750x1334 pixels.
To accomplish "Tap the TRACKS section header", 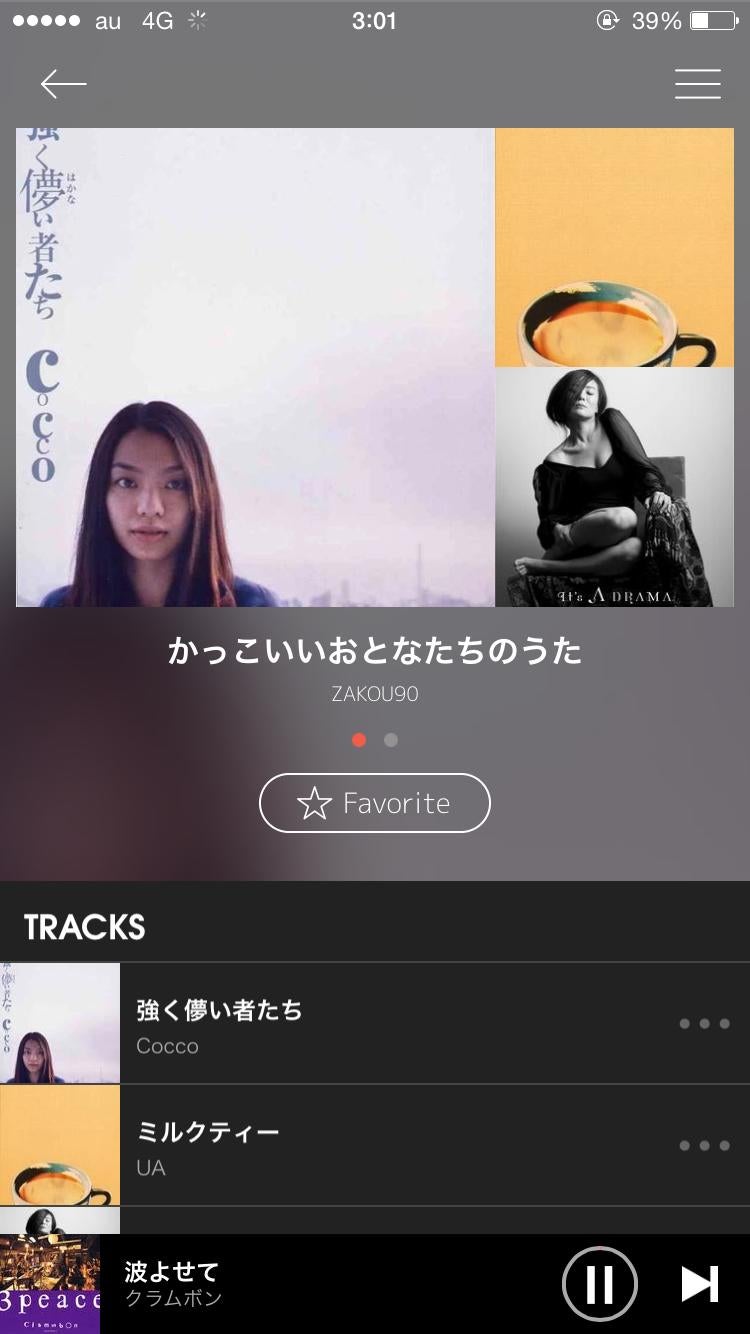I will (x=83, y=928).
